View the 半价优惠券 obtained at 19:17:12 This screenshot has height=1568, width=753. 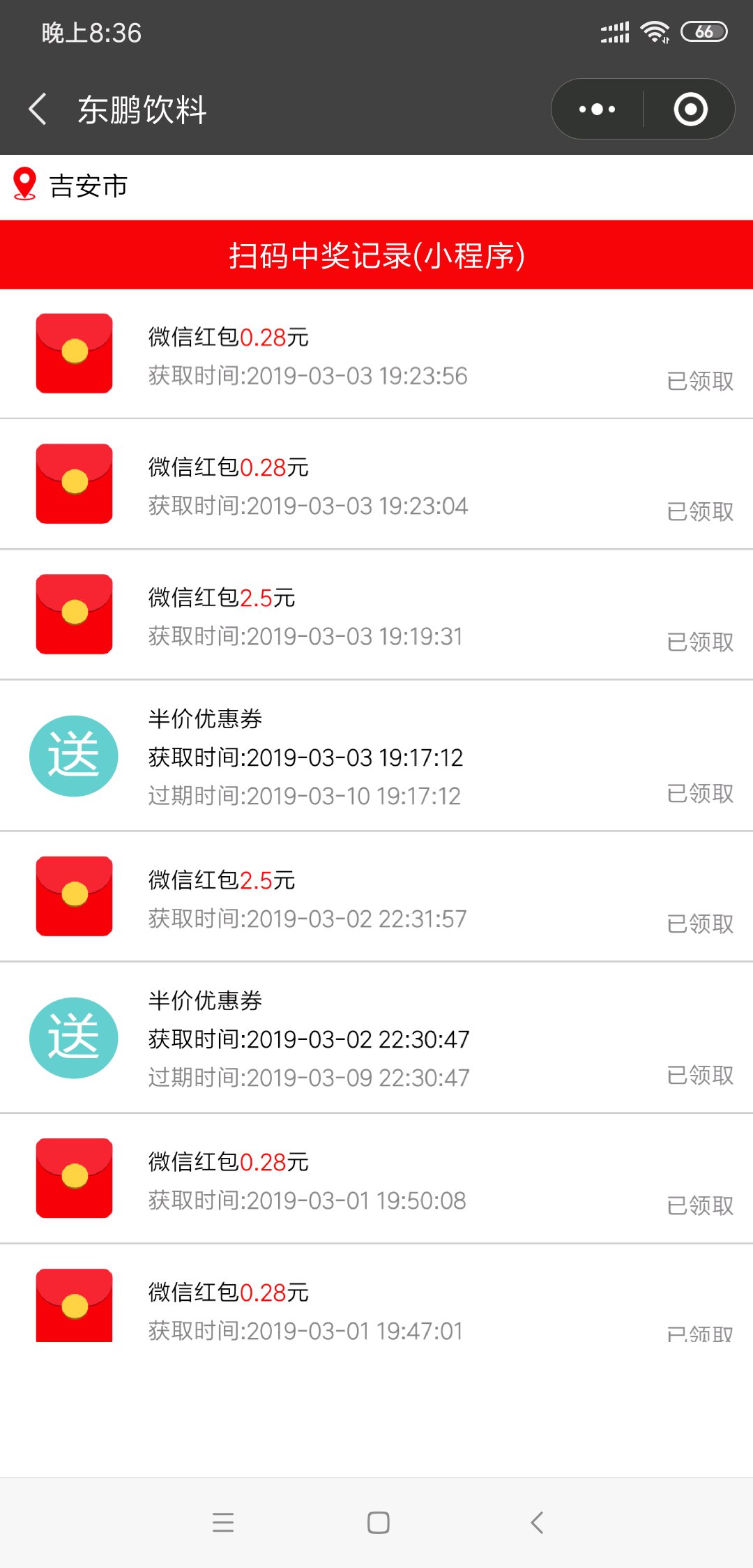376,757
